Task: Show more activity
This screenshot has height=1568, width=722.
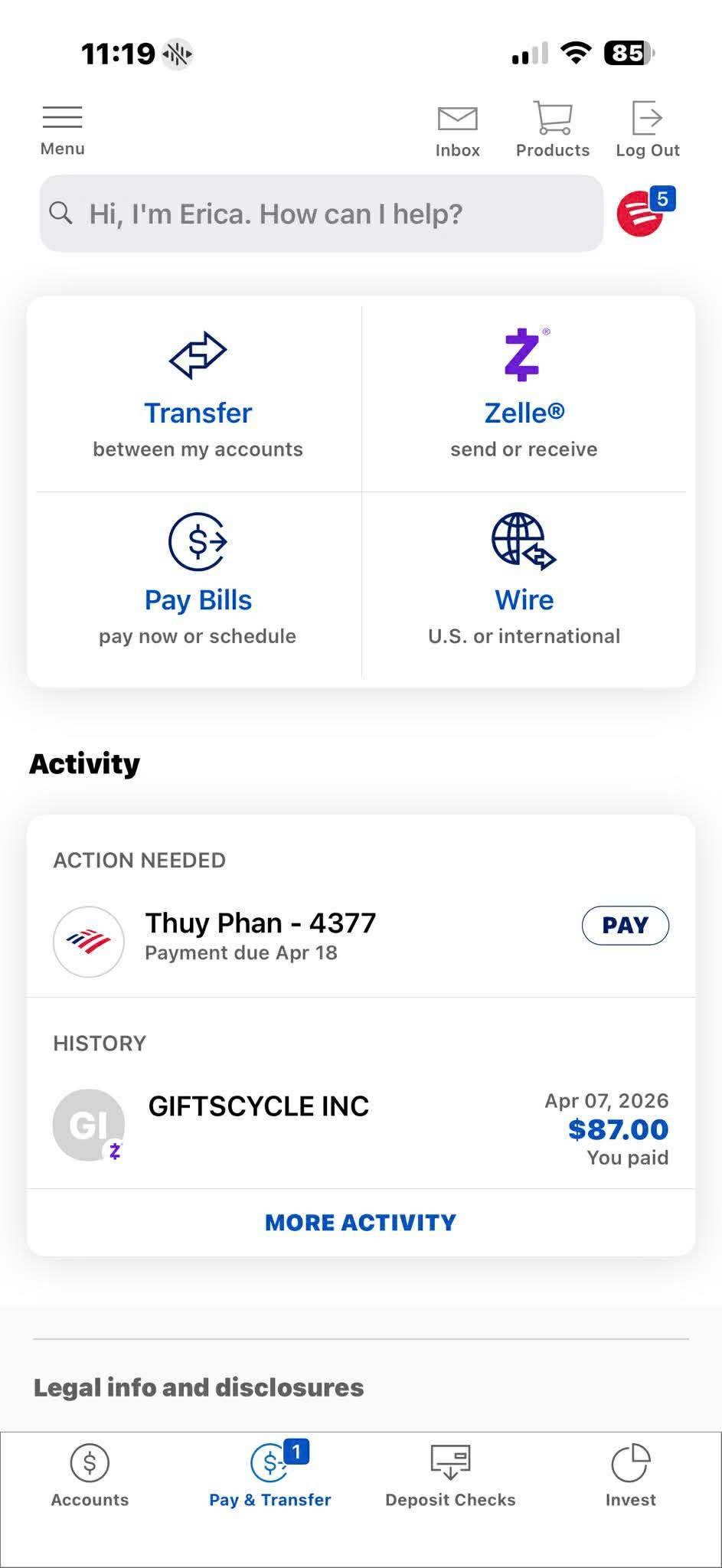Action: 360,1223
